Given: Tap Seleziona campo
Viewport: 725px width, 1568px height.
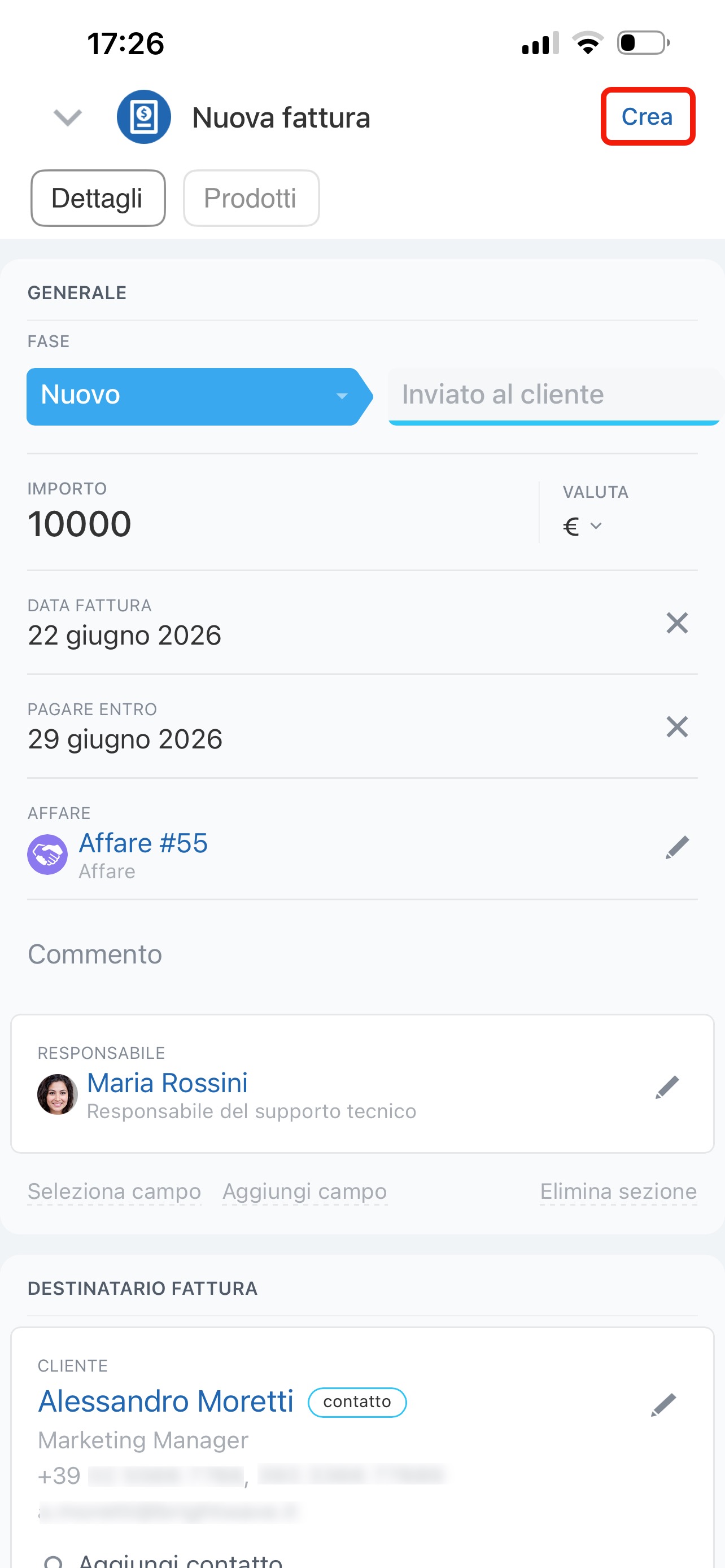Looking at the screenshot, I should pos(115,1191).
